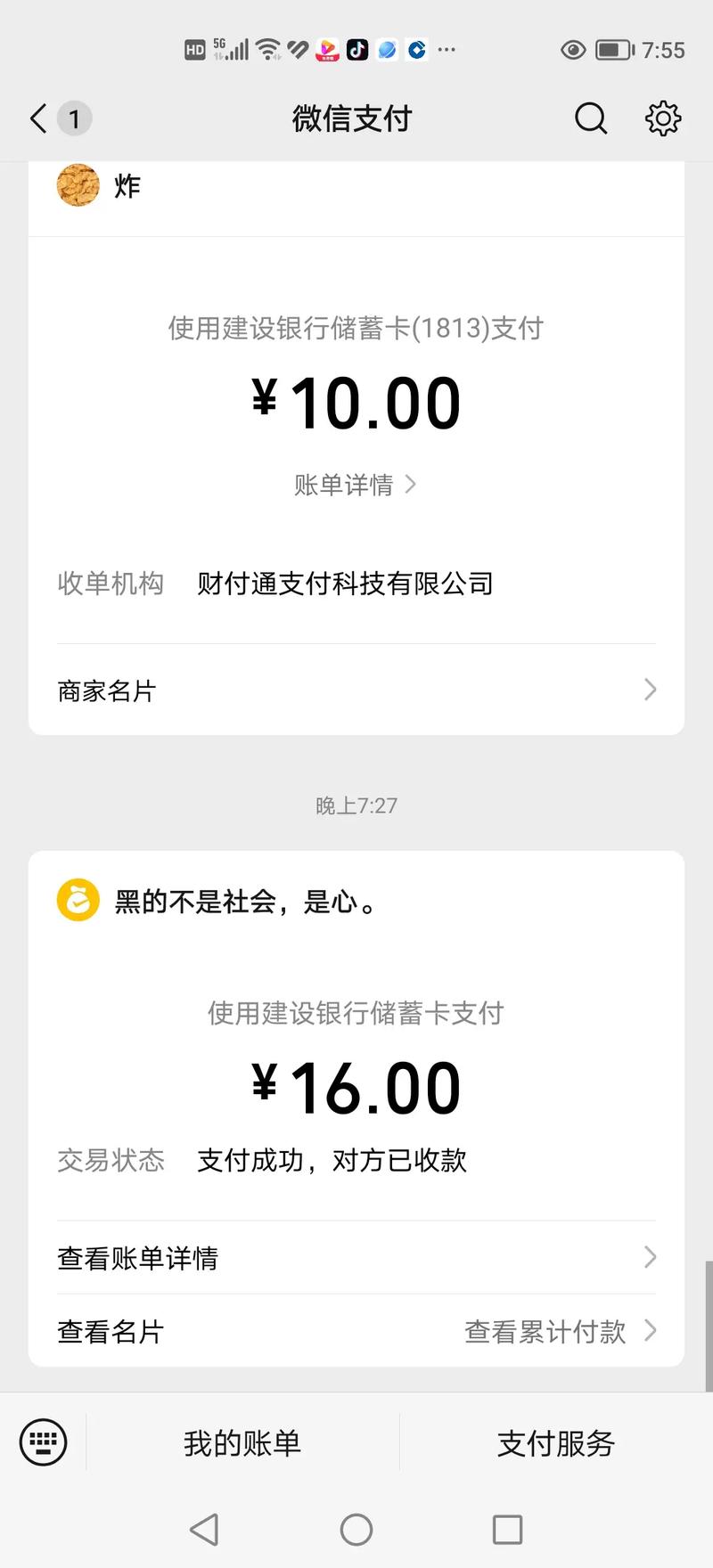Screen dimensions: 713x1568
Task: Tap the keyboard icon at bottom left
Action: tap(41, 1441)
